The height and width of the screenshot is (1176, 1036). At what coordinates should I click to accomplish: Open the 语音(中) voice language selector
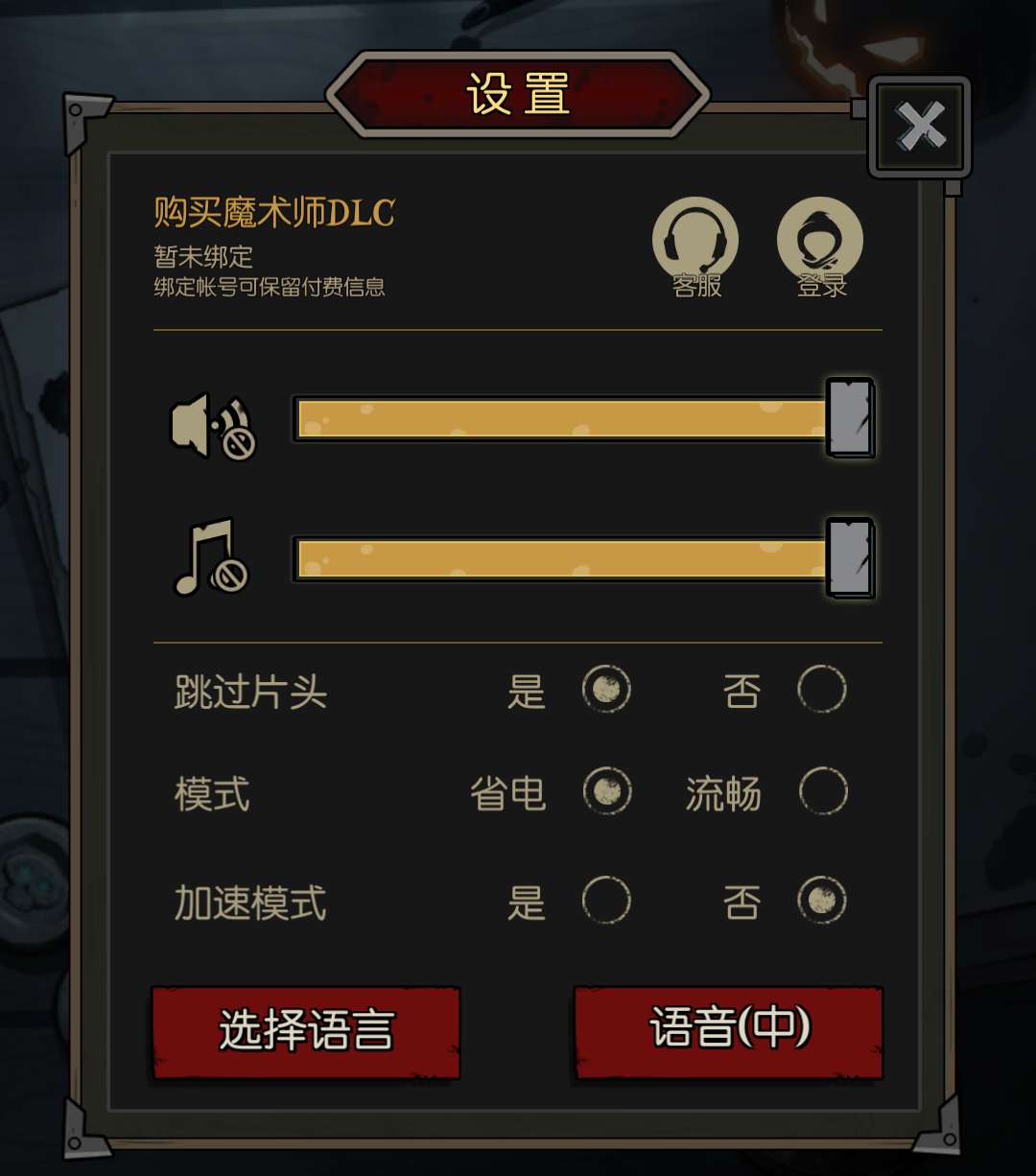pos(729,1033)
